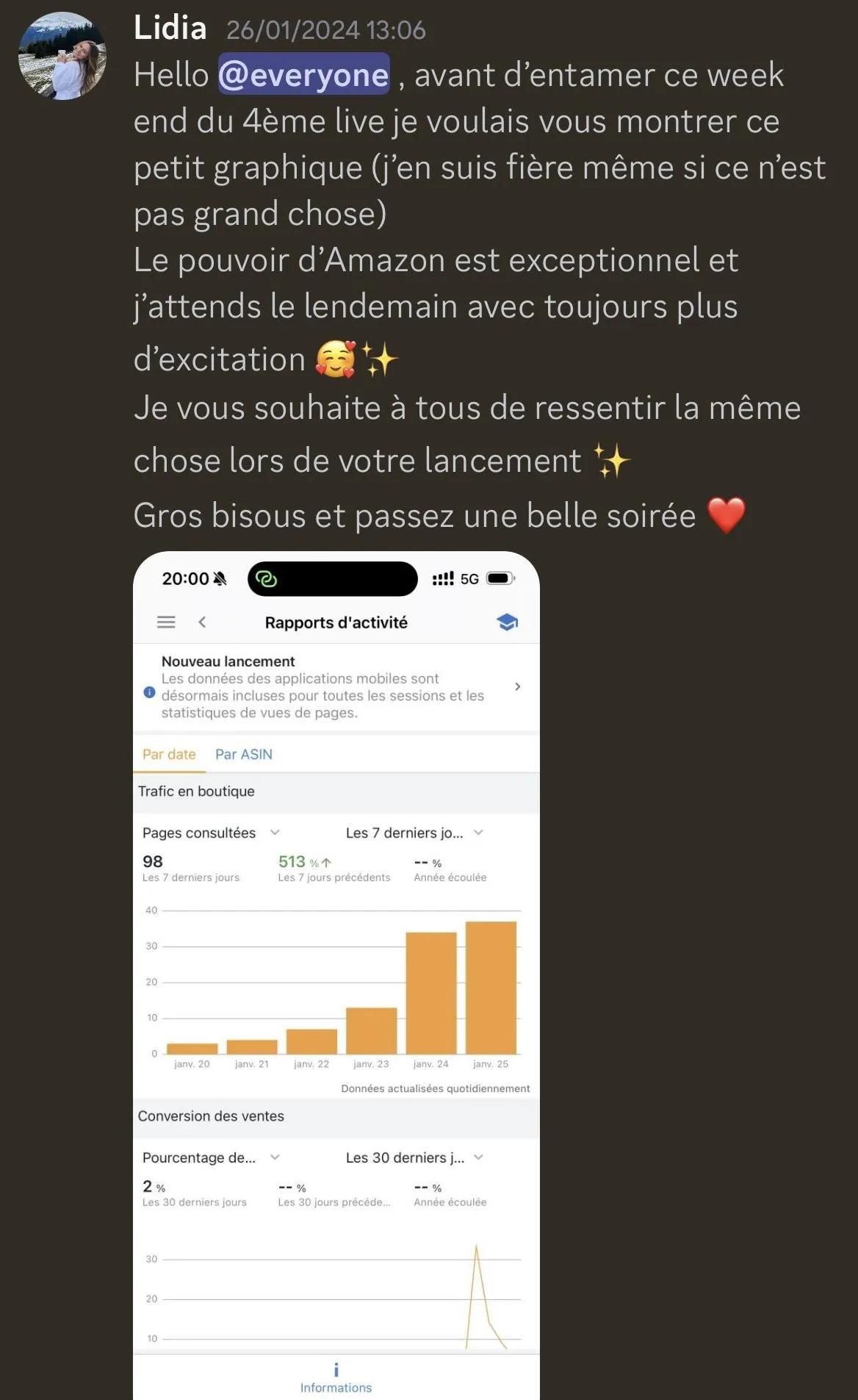Tap Lidia's username
The width and height of the screenshot is (858, 1400).
(x=170, y=29)
